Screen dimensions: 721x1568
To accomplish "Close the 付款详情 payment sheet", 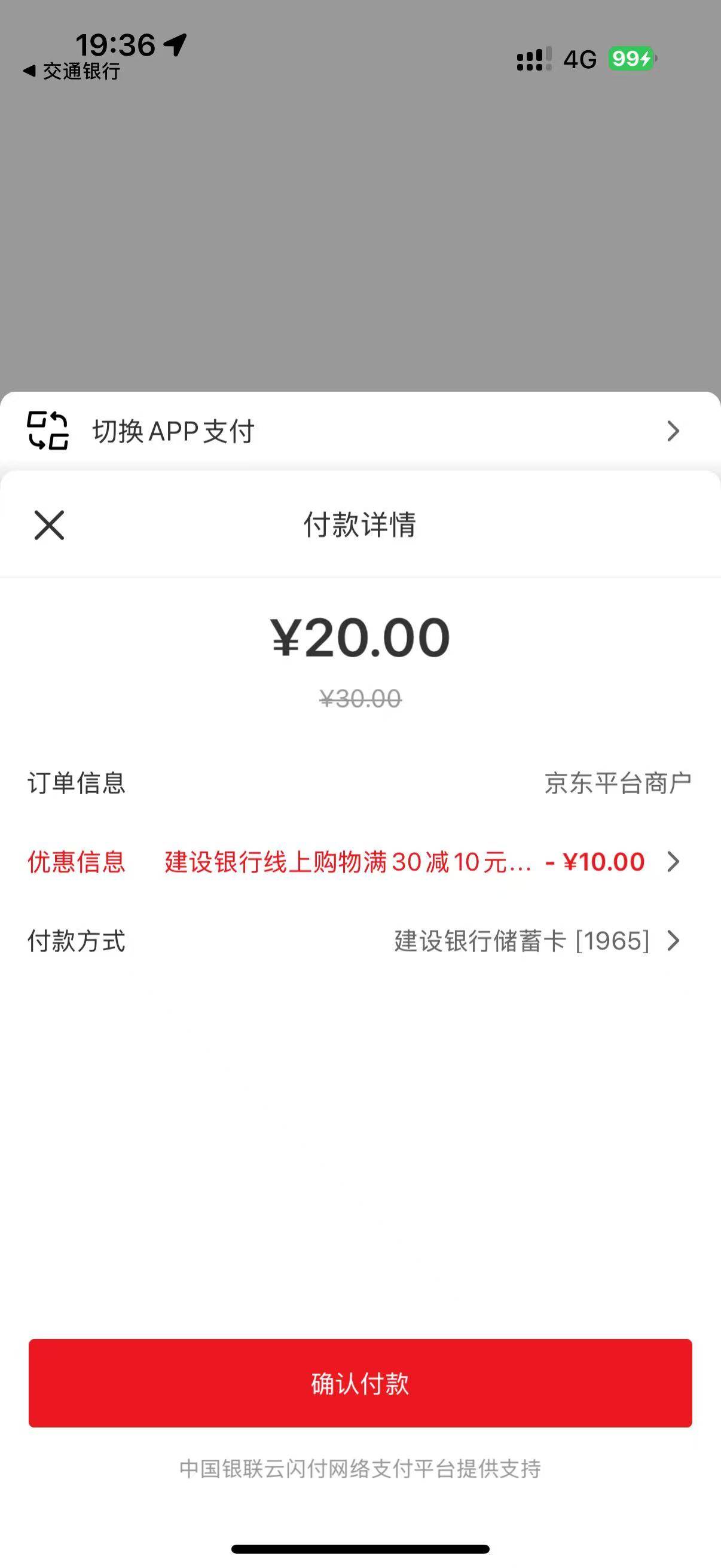I will 49,525.
